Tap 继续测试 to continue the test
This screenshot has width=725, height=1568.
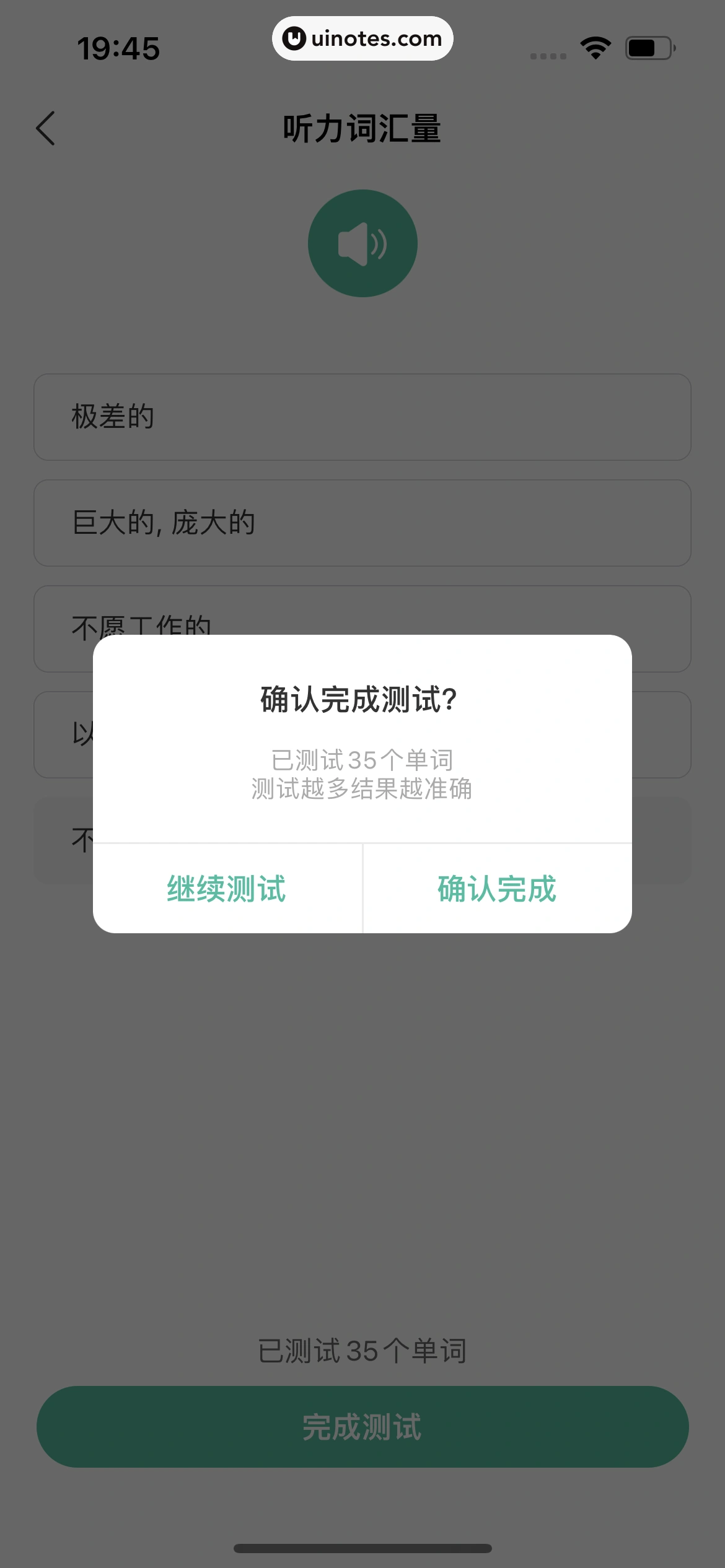[x=227, y=889]
